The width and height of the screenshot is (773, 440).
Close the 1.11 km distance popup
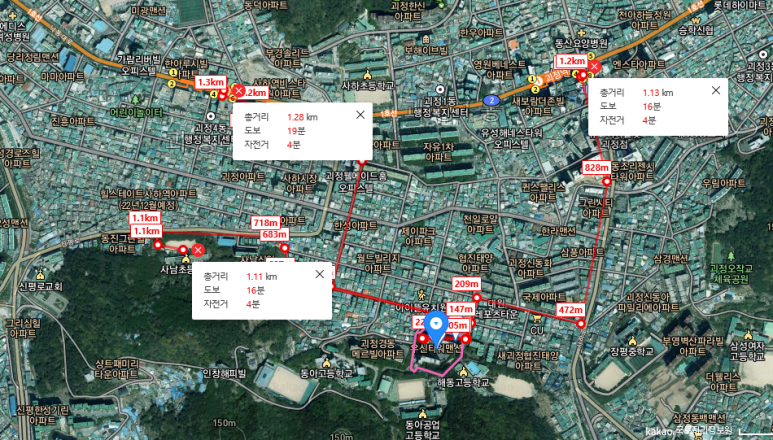(320, 274)
